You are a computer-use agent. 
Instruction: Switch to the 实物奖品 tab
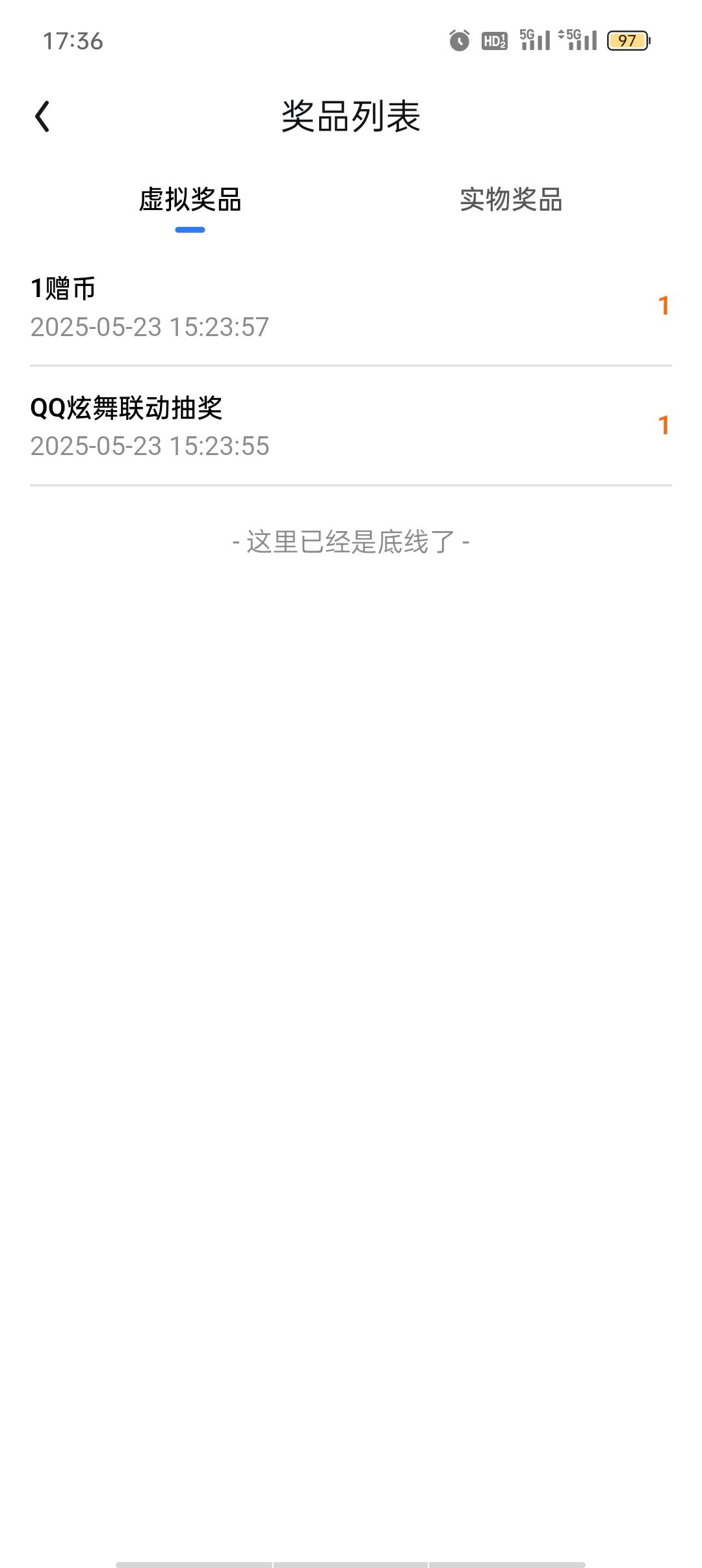point(511,200)
